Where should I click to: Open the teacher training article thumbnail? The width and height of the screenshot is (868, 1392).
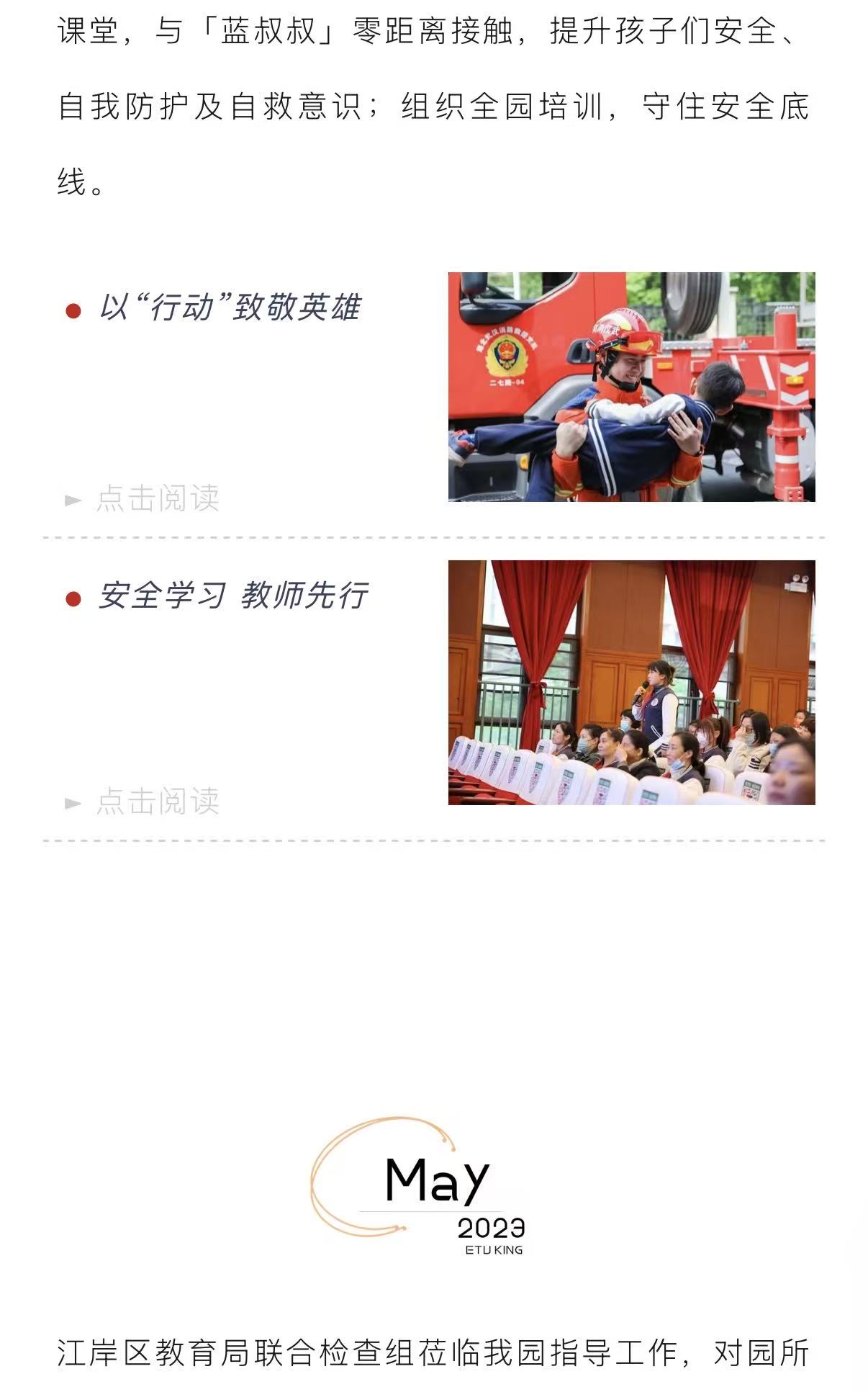pyautogui.click(x=631, y=682)
